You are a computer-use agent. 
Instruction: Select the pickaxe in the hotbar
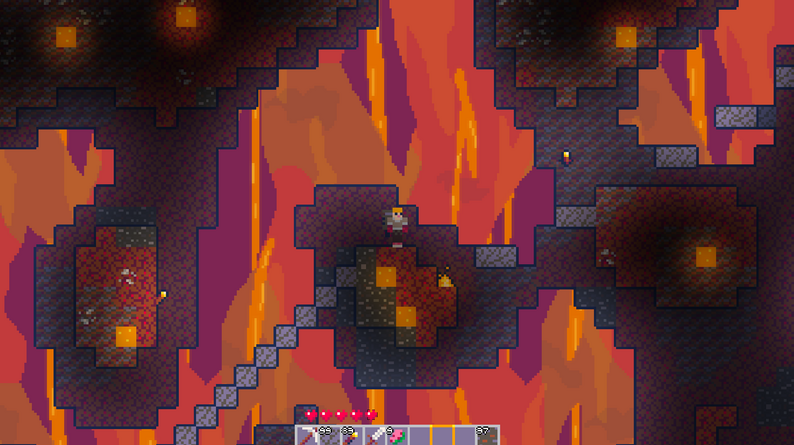pos(308,436)
